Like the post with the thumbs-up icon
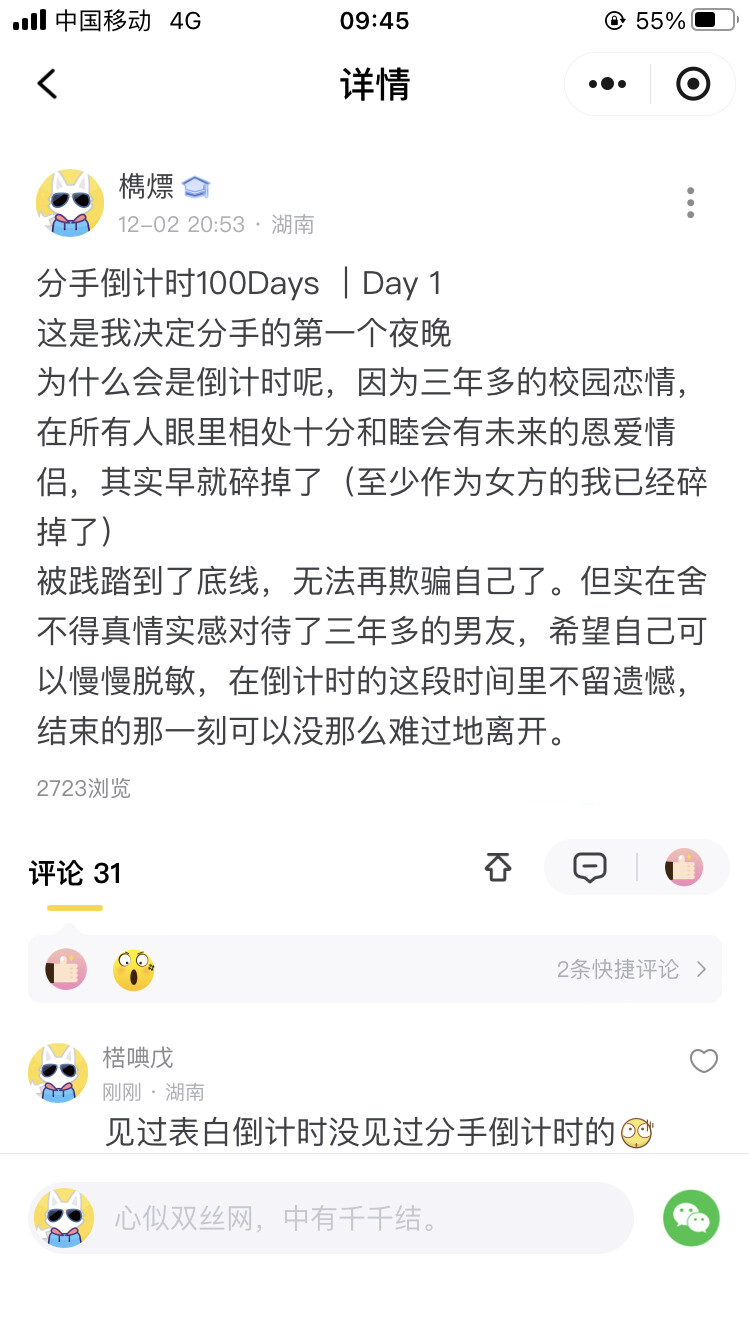This screenshot has width=749, height=1334. pyautogui.click(x=684, y=867)
